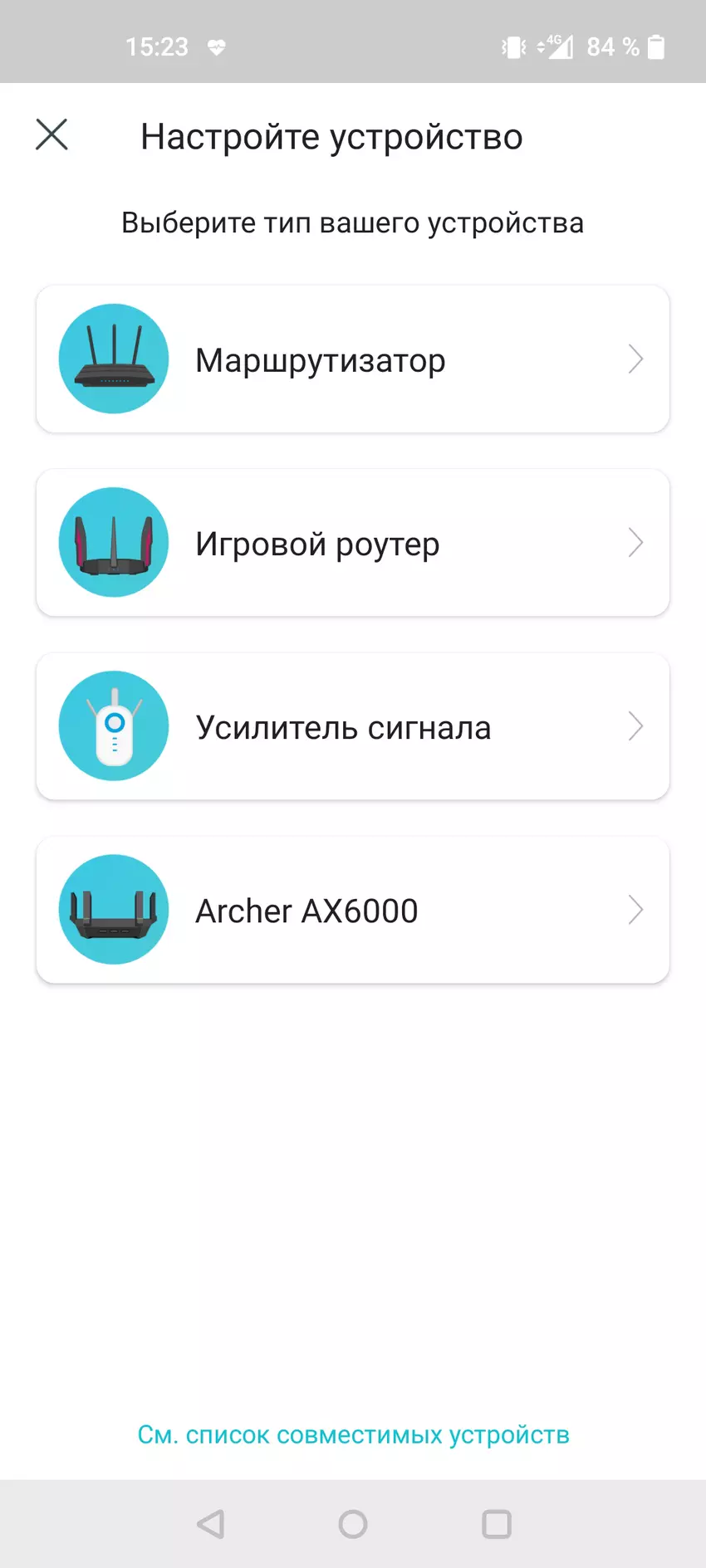
Task: View the list of compatible devices
Action: [353, 1435]
